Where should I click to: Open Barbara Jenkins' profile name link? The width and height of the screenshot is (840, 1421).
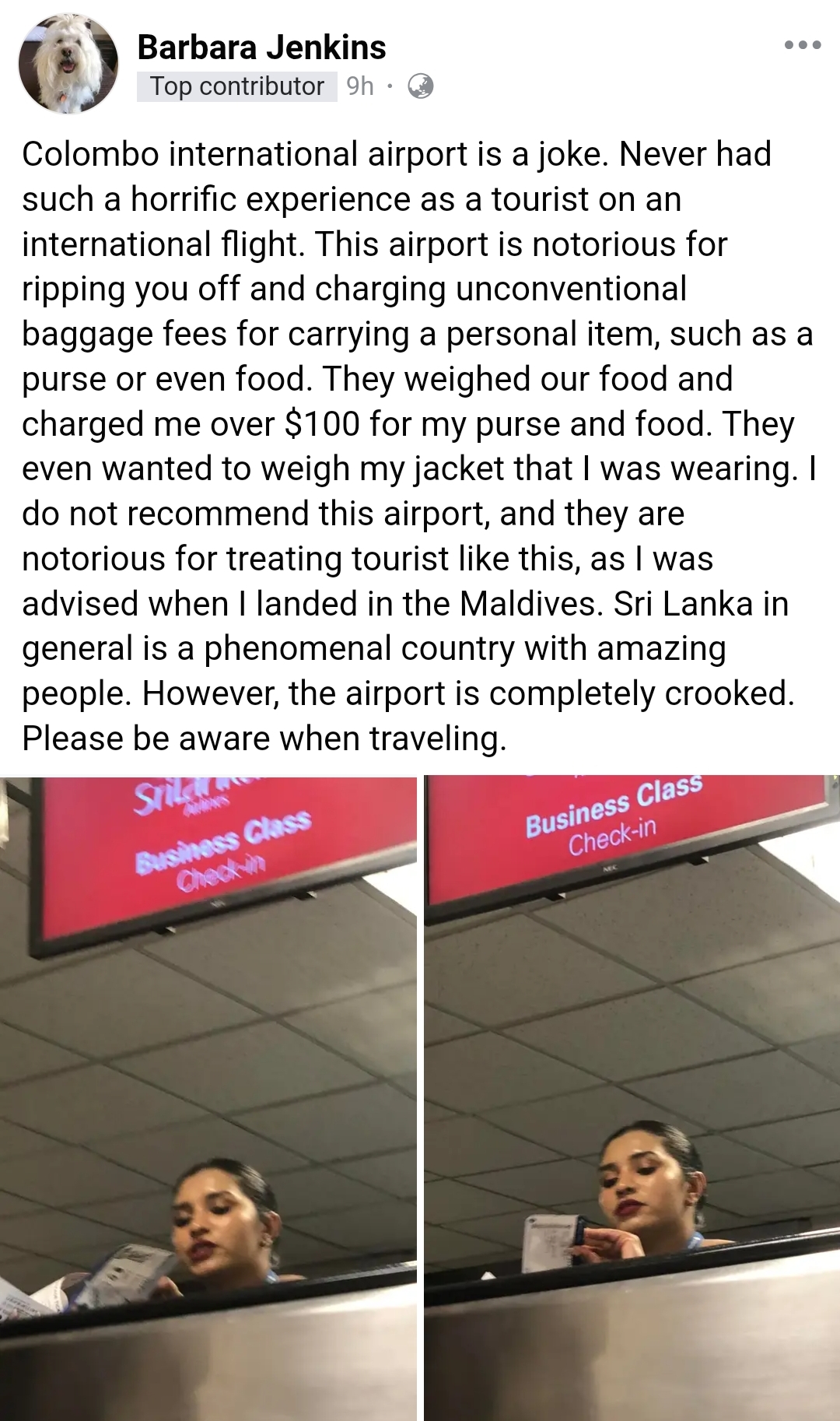tap(261, 47)
